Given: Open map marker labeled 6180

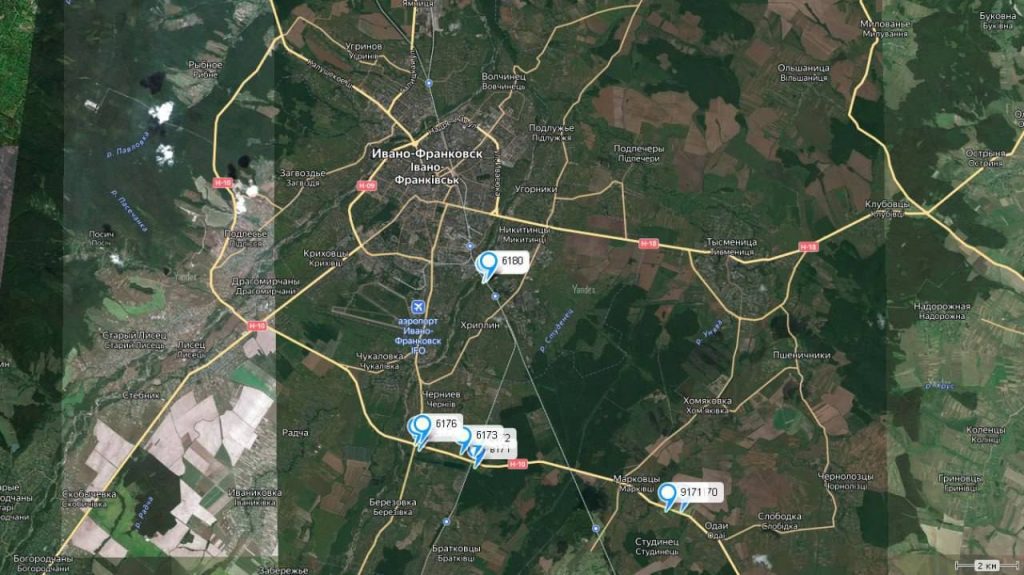Looking at the screenshot, I should click(489, 263).
